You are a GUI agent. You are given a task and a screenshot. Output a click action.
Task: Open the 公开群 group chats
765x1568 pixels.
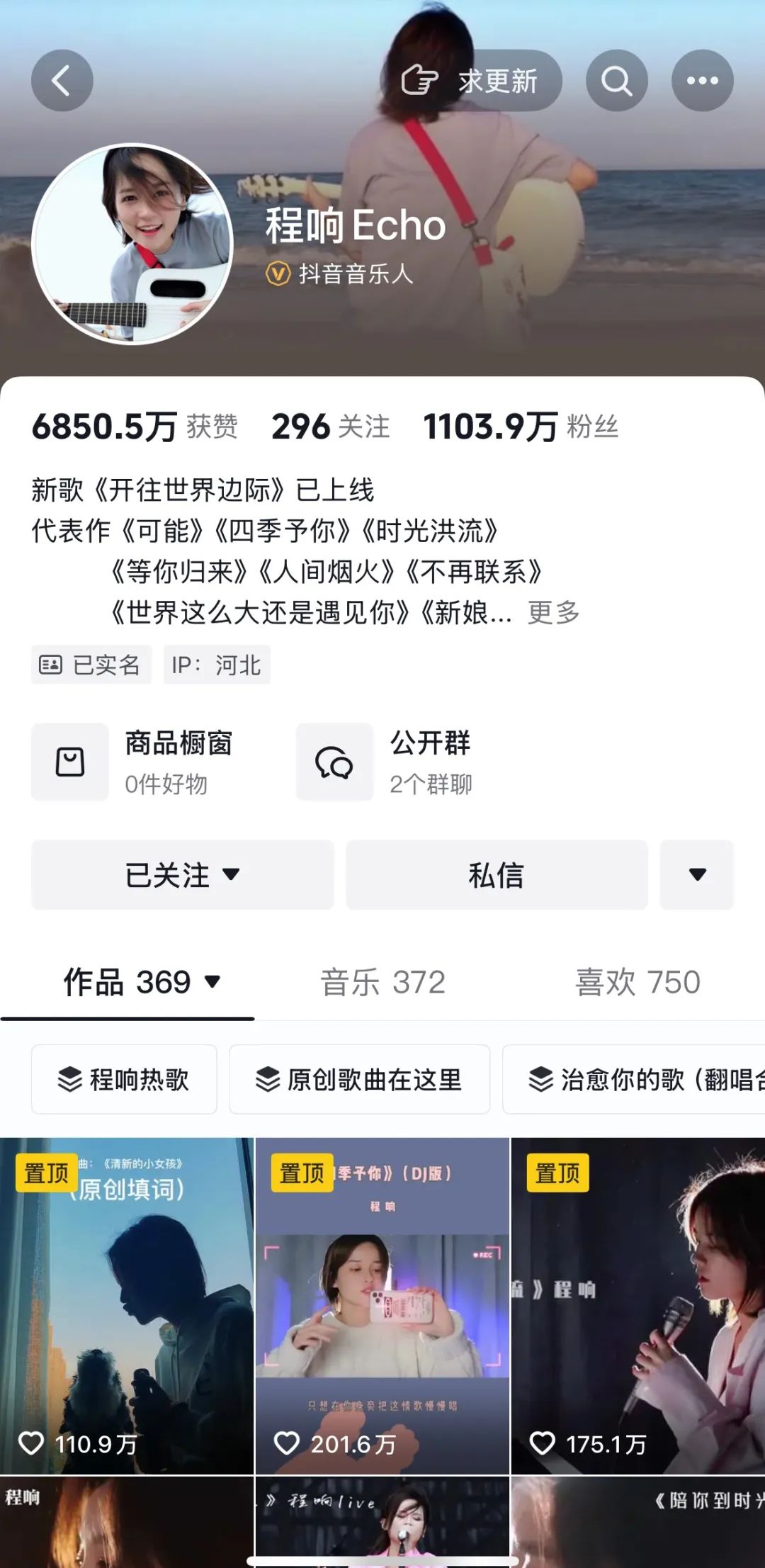click(385, 762)
